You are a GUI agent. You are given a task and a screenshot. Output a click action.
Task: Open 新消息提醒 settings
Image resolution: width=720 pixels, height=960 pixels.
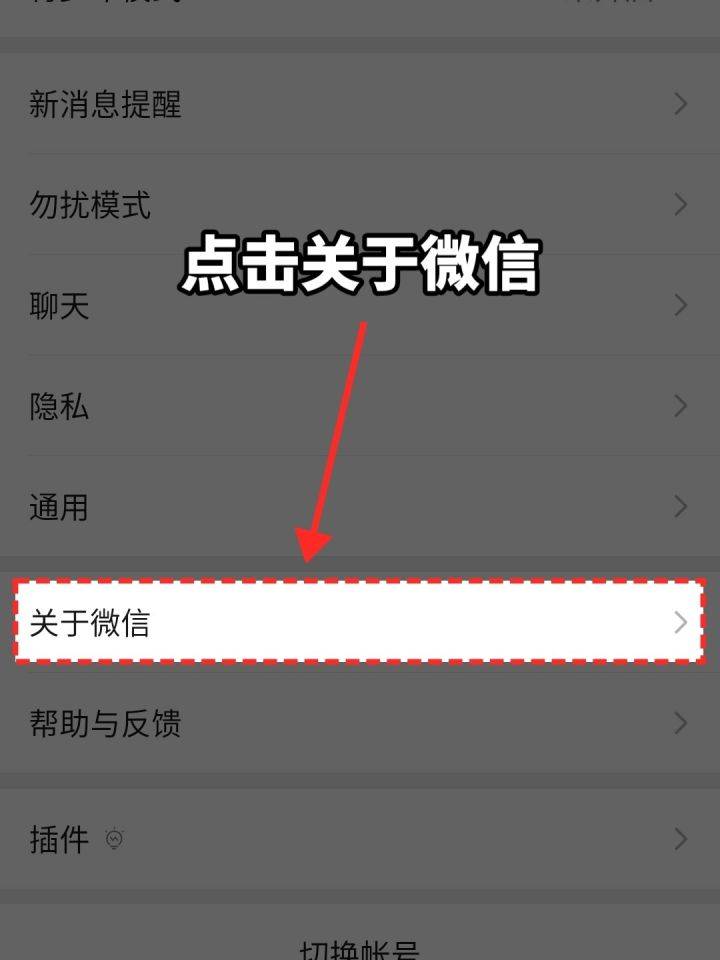(x=360, y=104)
